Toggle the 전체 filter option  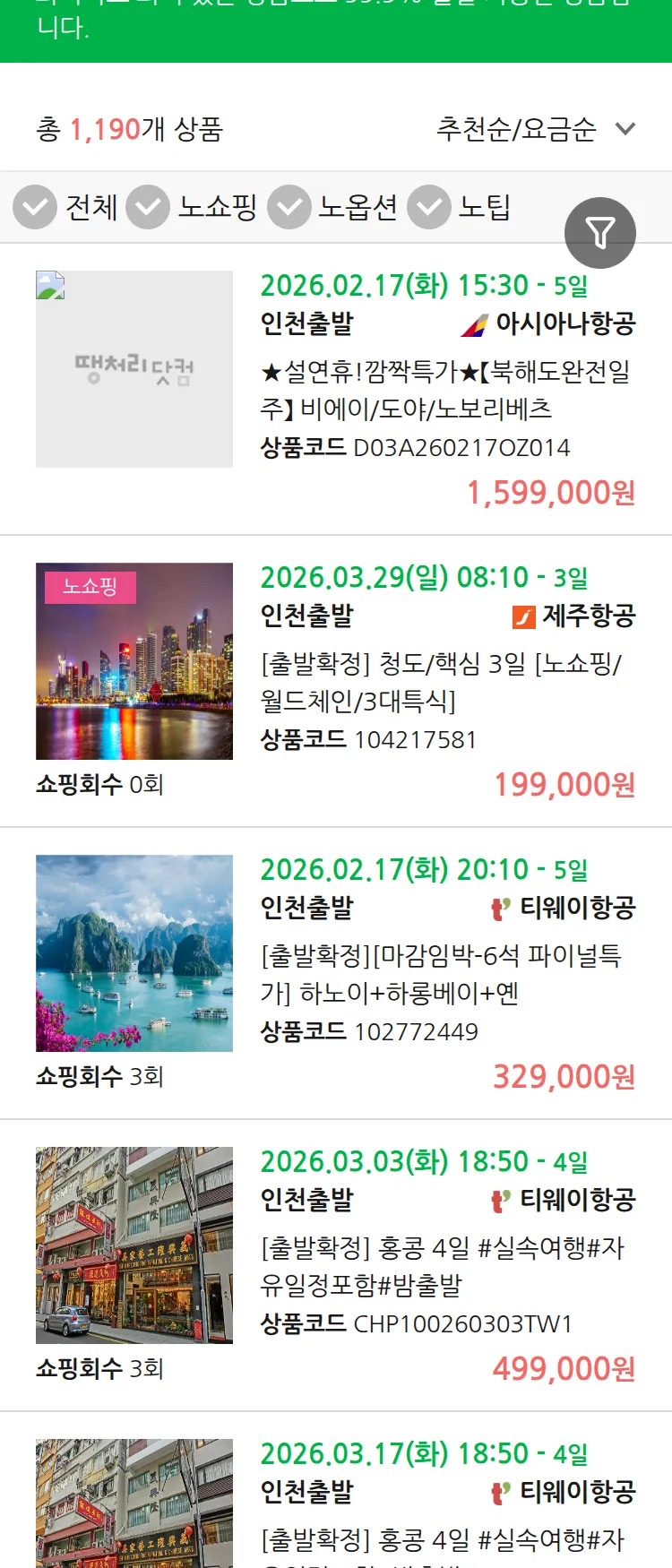point(92,206)
